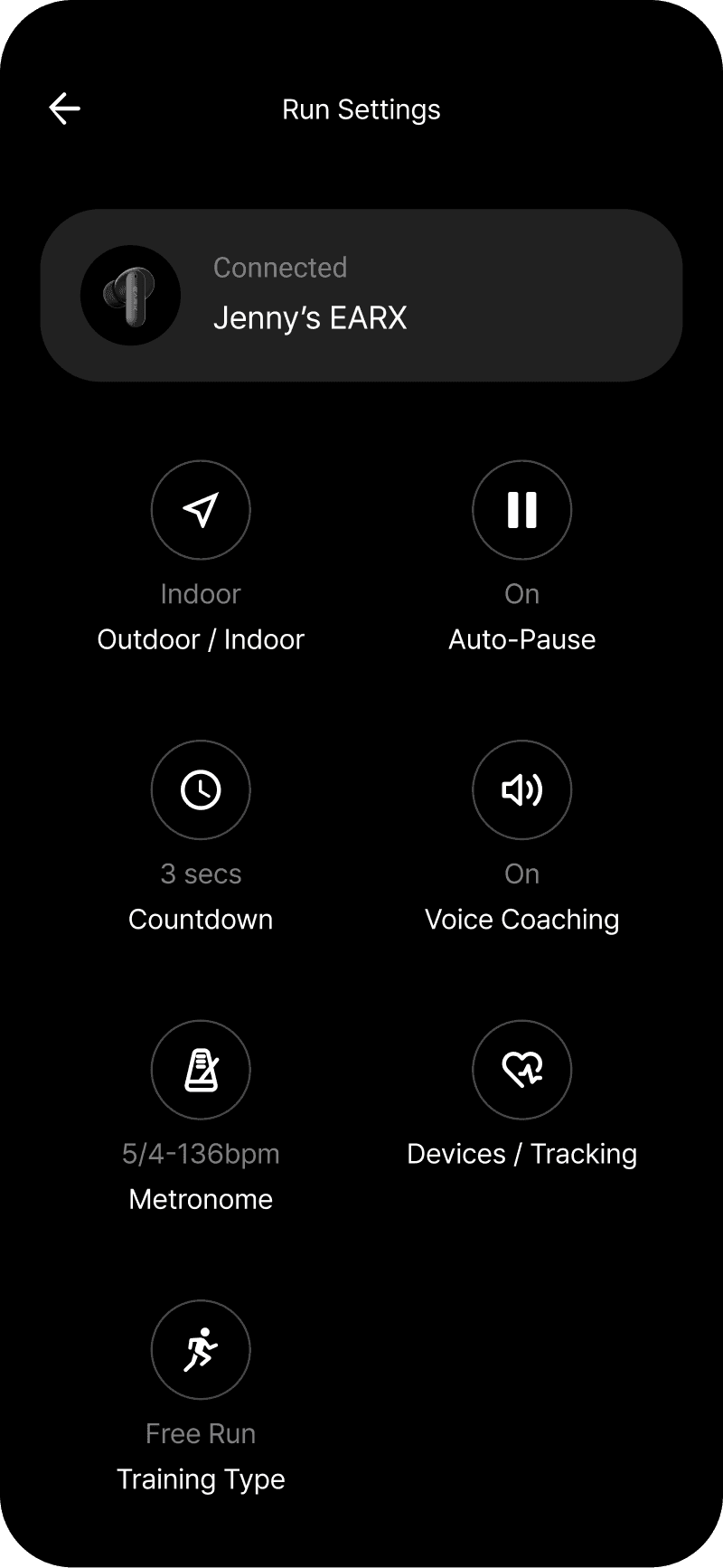Change the Outdoor / Indoor setting
The image size is (723, 1568).
[x=201, y=510]
